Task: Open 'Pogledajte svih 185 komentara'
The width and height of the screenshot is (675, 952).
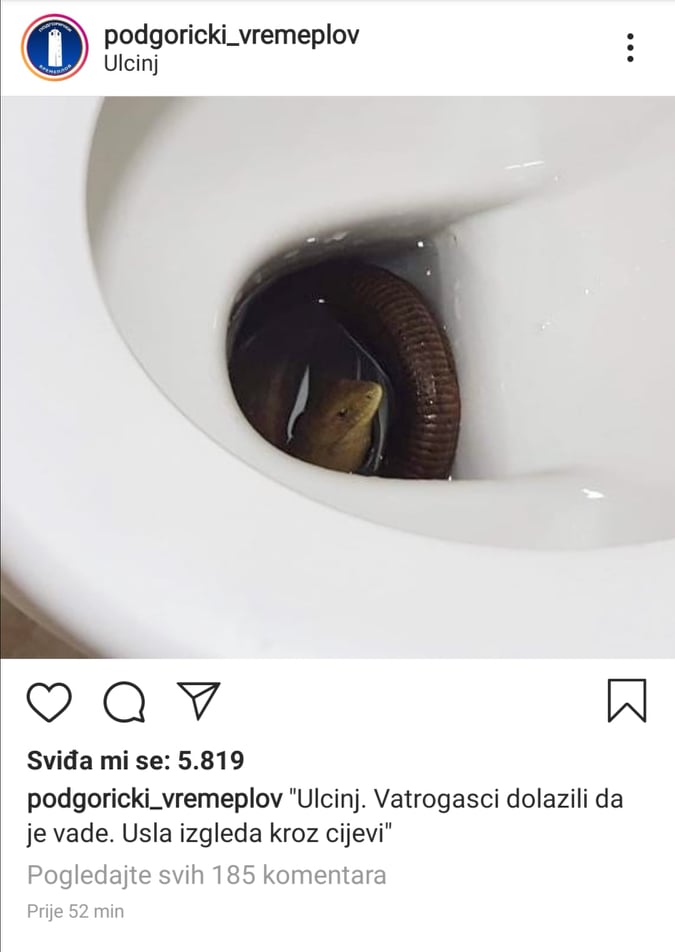Action: (x=206, y=876)
